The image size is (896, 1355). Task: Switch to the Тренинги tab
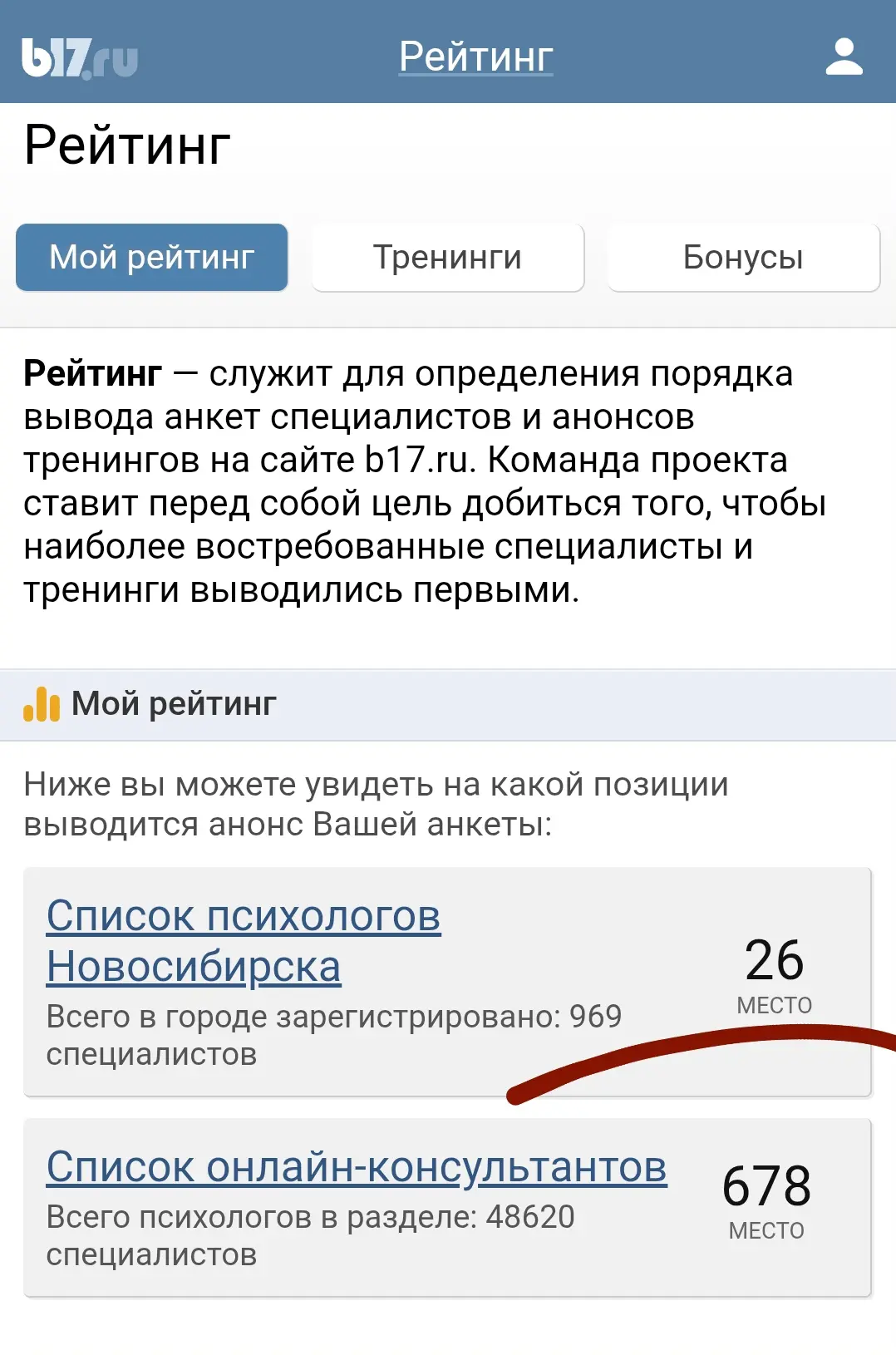[x=447, y=258]
